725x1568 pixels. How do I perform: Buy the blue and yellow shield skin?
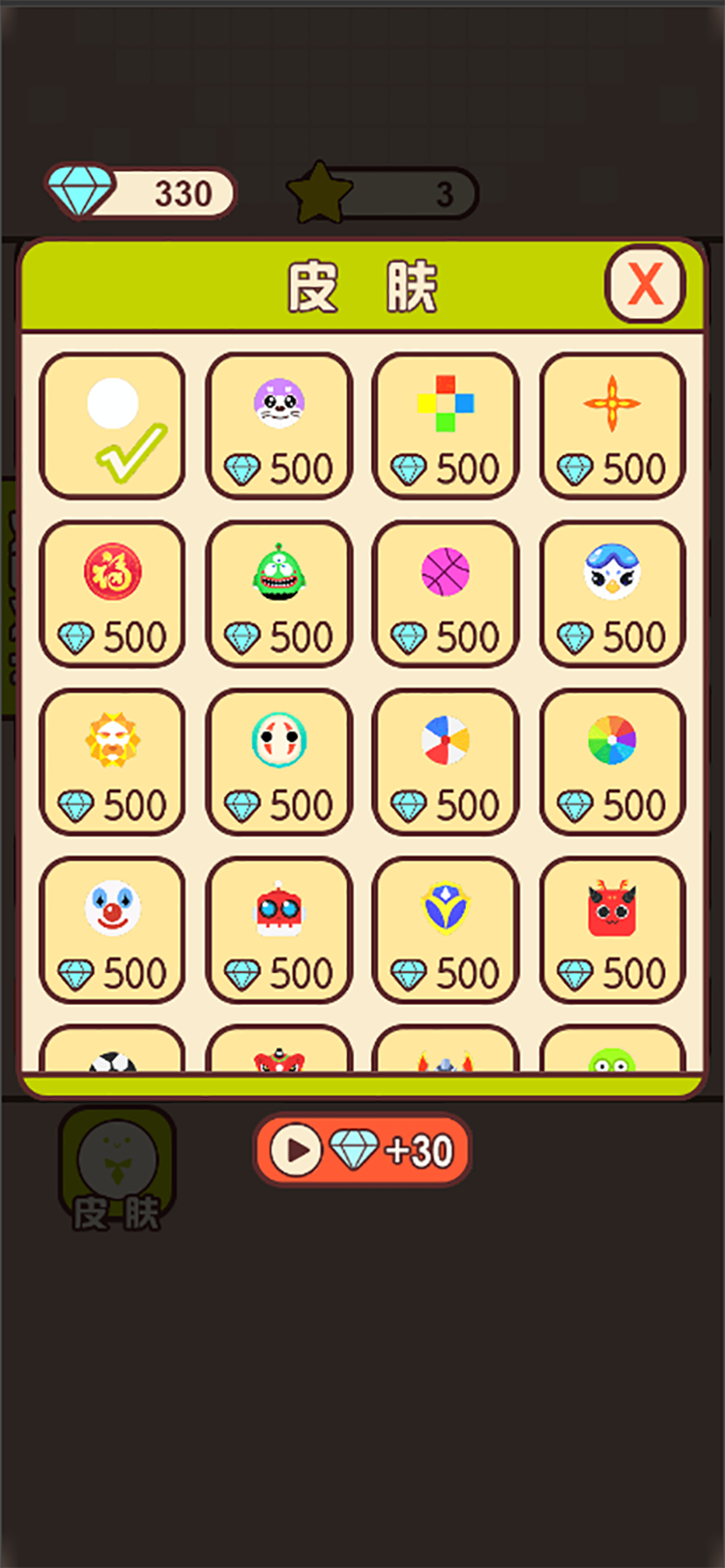445,930
